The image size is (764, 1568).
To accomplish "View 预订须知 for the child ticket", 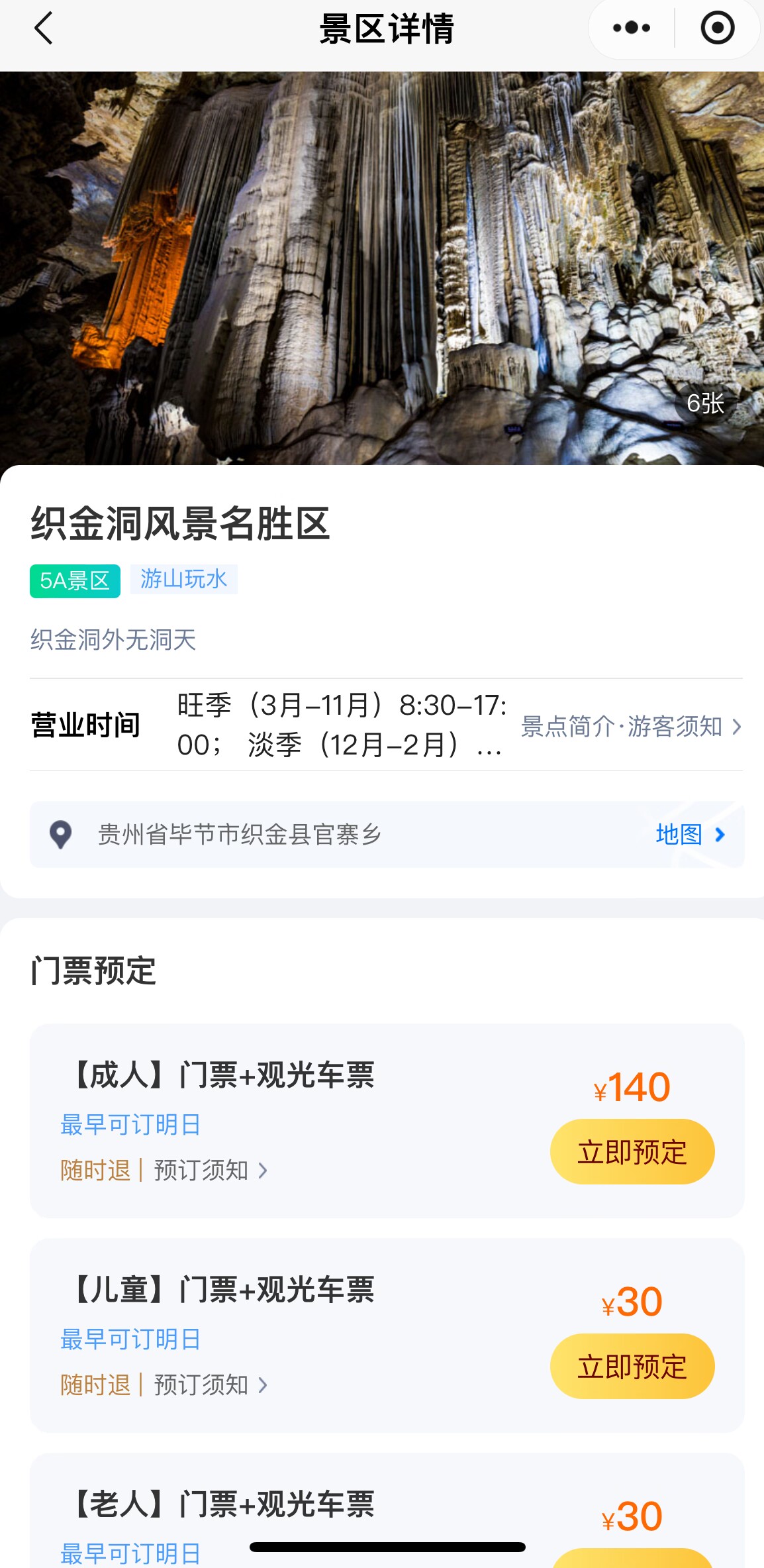I will click(209, 1385).
